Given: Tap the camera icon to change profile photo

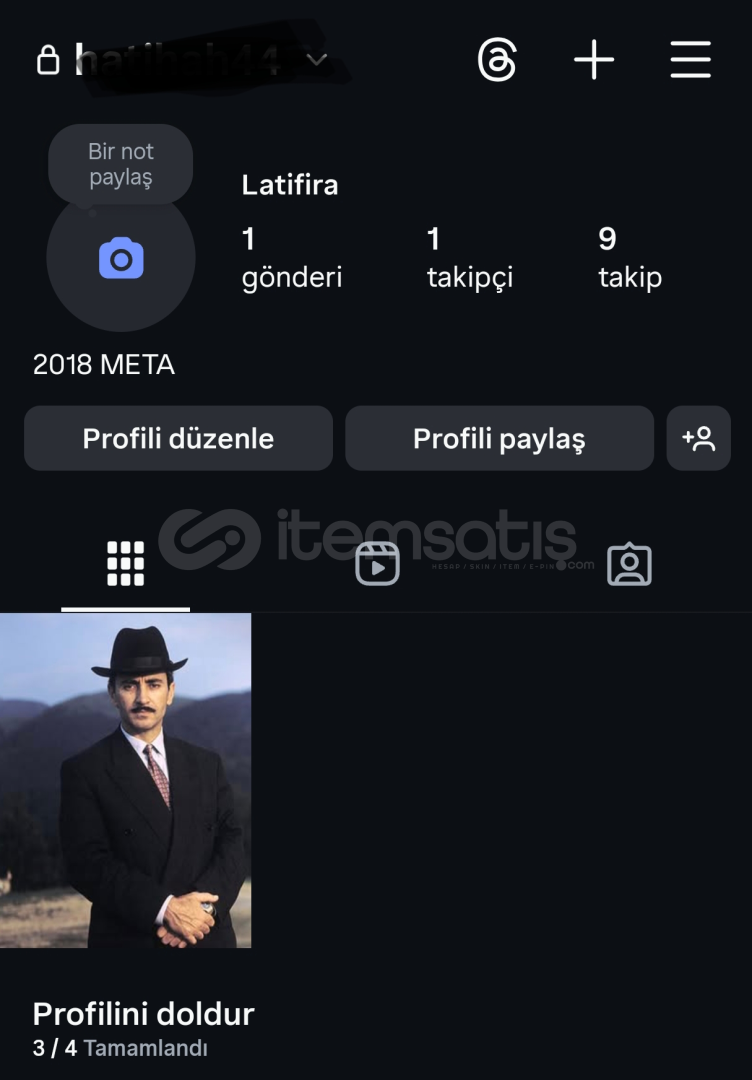Looking at the screenshot, I should click(120, 258).
